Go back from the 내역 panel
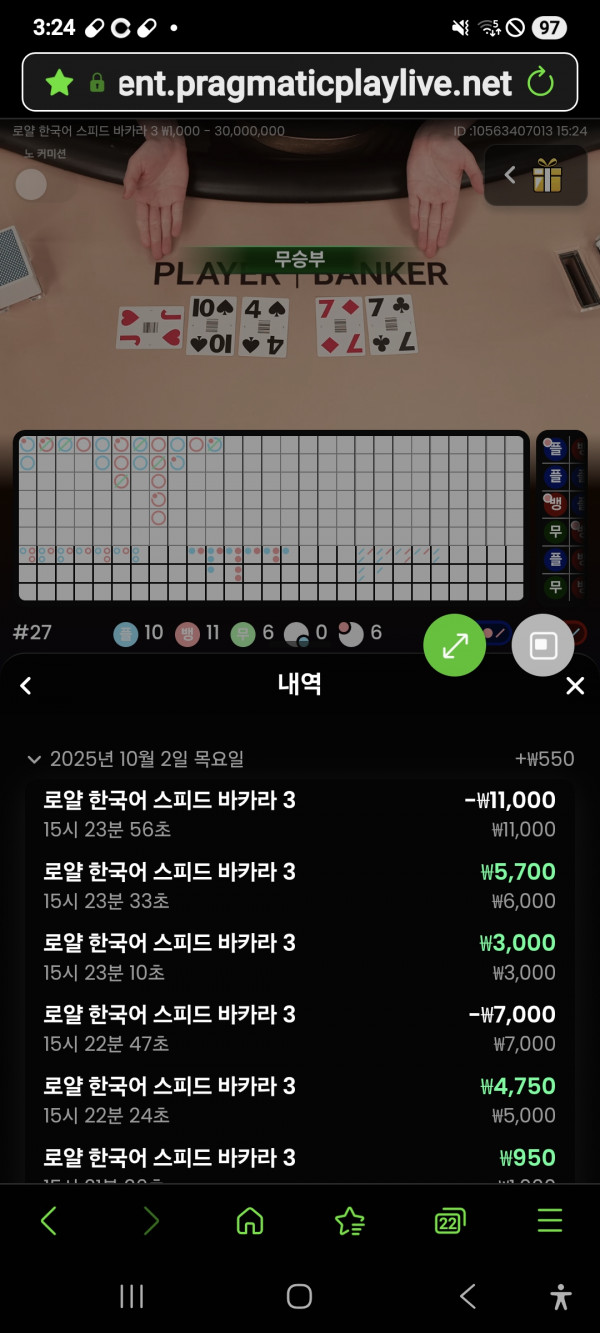 26,685
